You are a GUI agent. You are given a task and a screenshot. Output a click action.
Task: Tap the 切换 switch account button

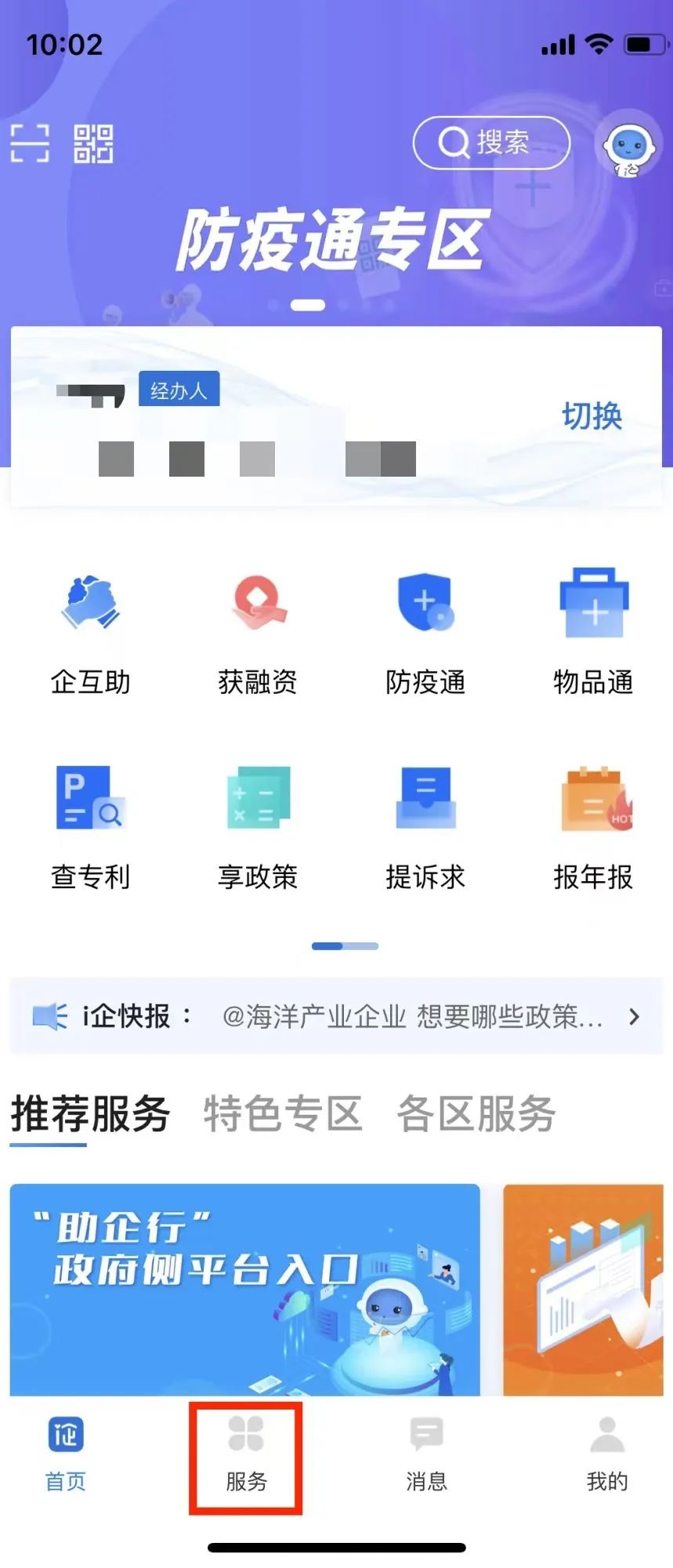592,416
